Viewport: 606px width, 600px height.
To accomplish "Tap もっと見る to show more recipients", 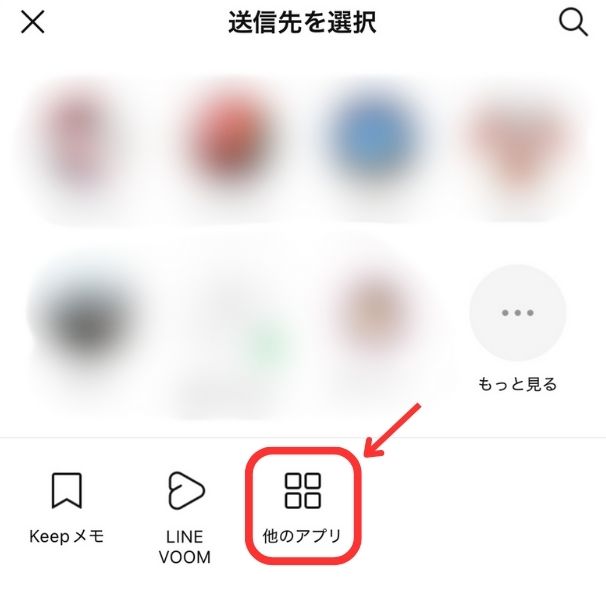I will (x=517, y=314).
